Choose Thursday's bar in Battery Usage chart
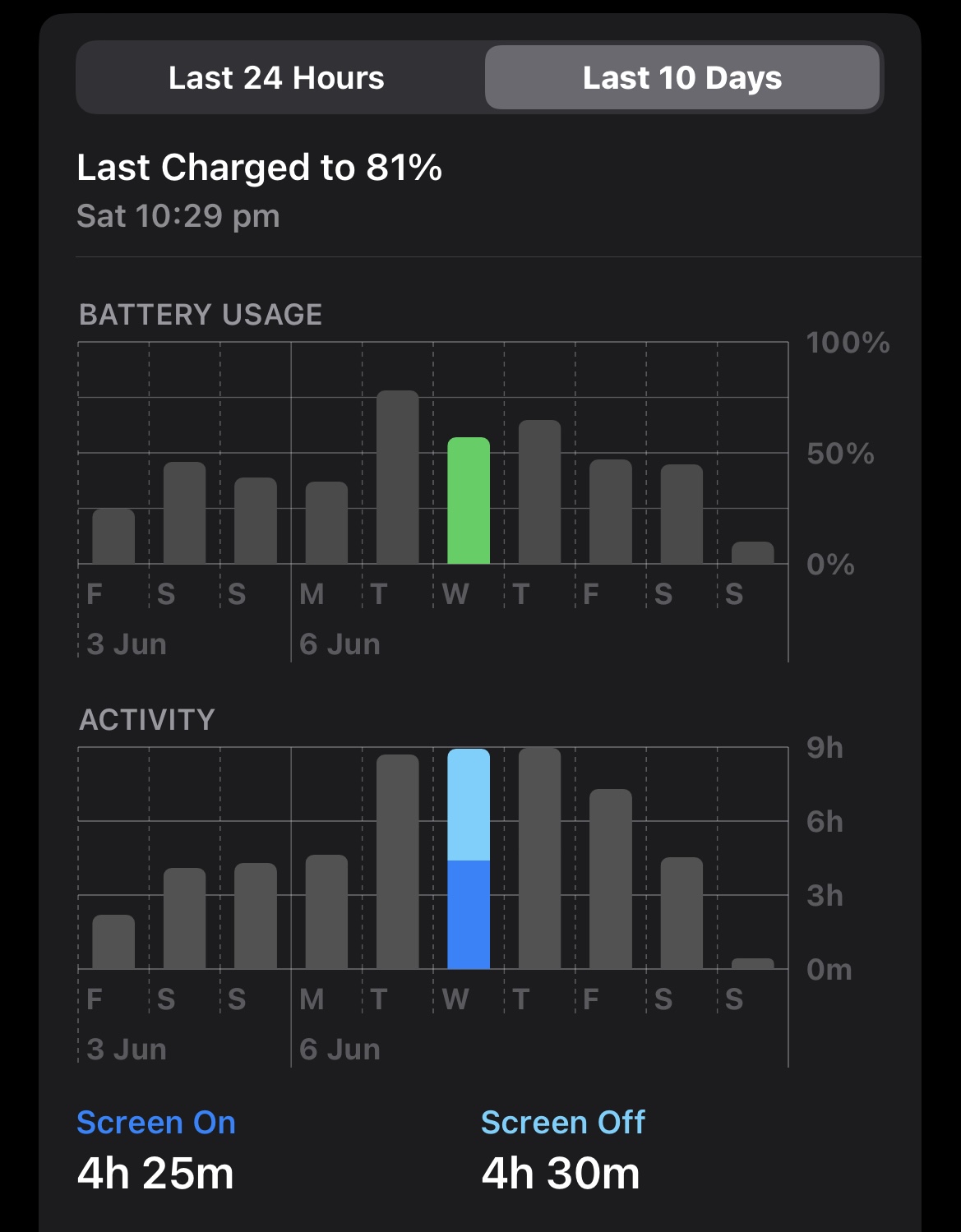The image size is (961, 1232). pos(539,491)
